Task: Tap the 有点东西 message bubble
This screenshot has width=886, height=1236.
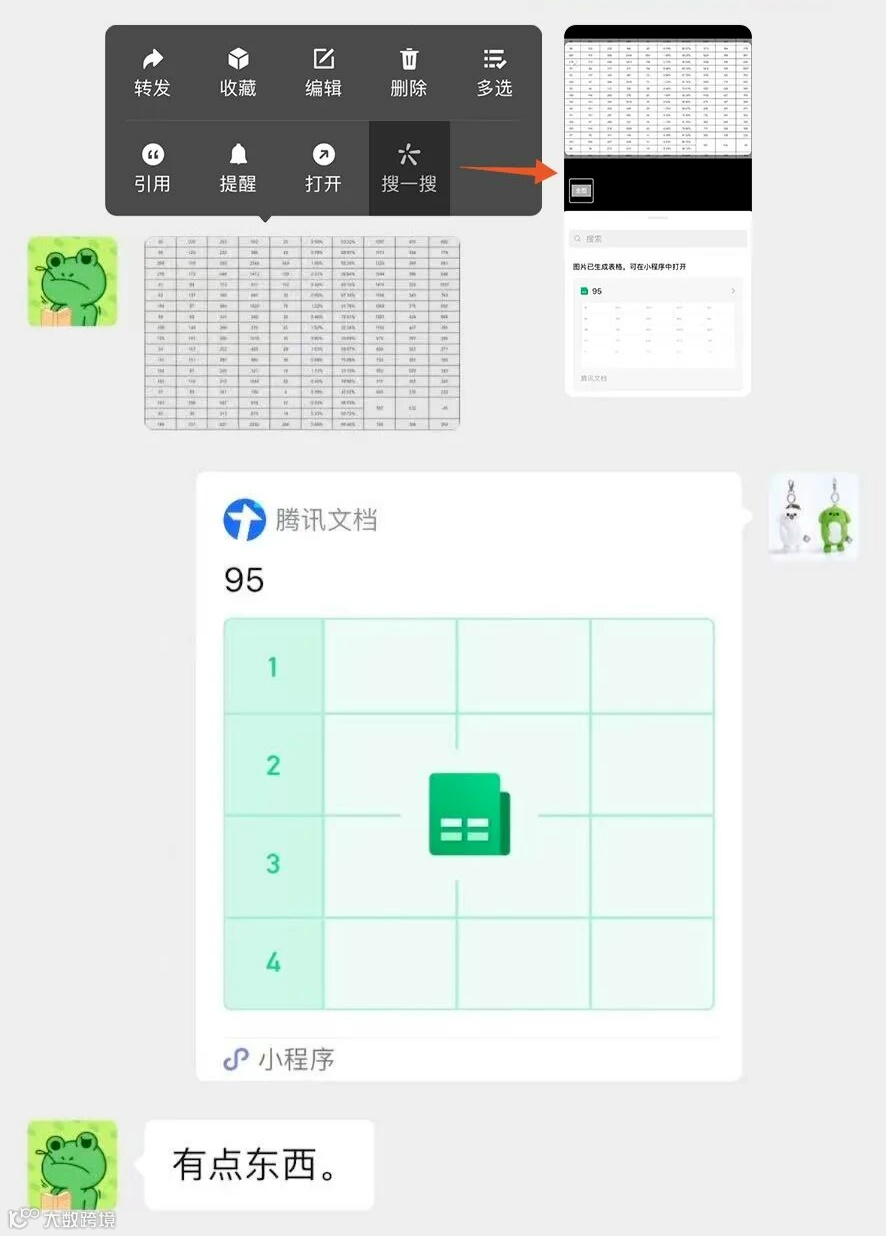Action: tap(258, 1164)
